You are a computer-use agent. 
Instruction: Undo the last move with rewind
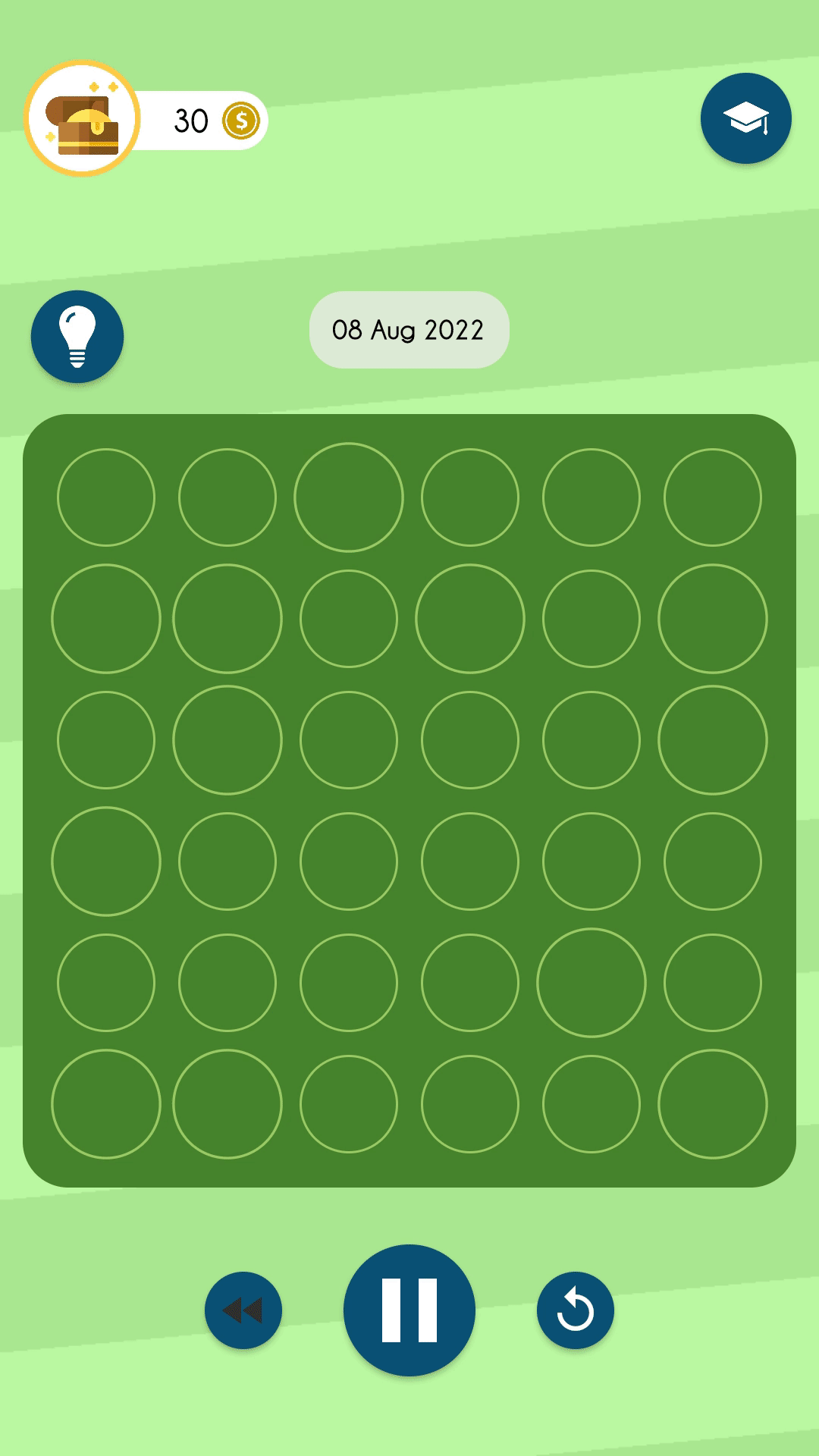tap(243, 1310)
